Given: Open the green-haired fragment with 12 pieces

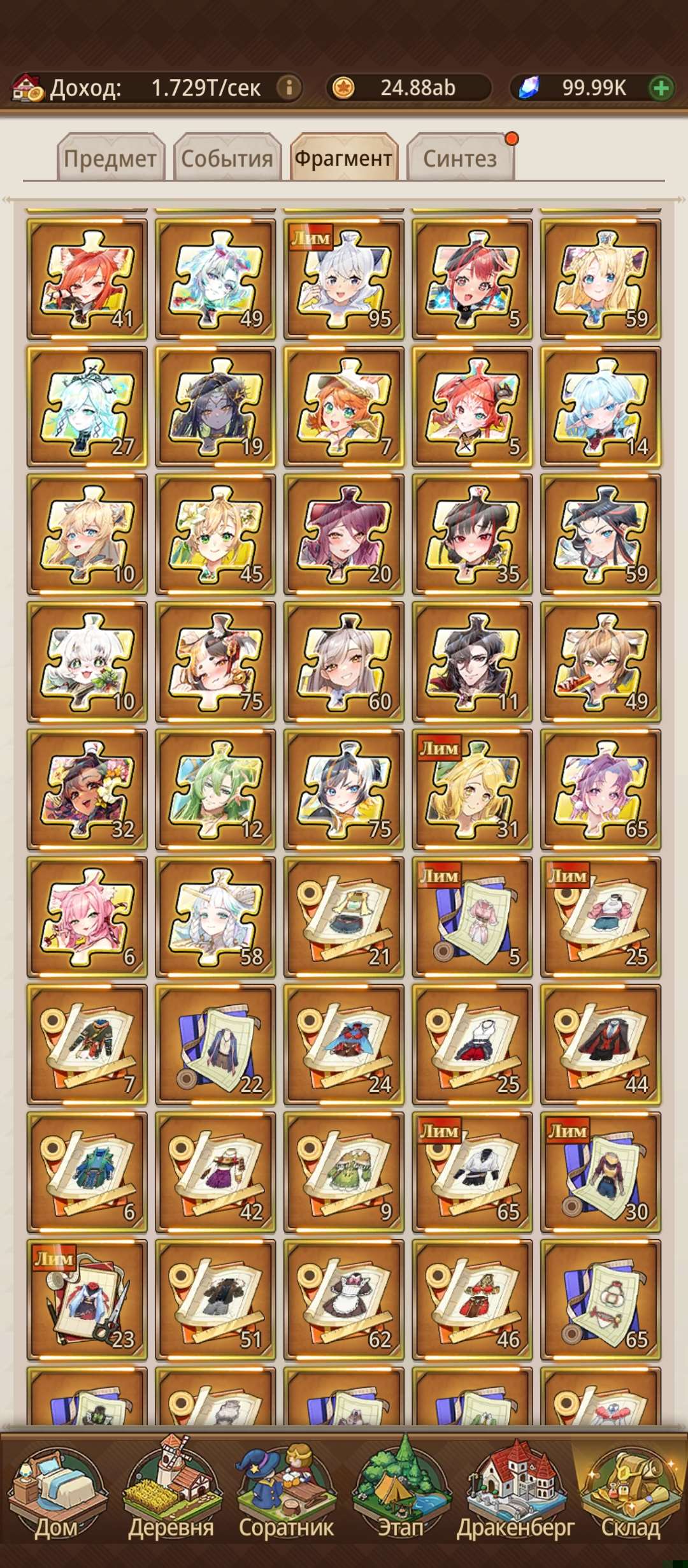Looking at the screenshot, I should [x=215, y=789].
